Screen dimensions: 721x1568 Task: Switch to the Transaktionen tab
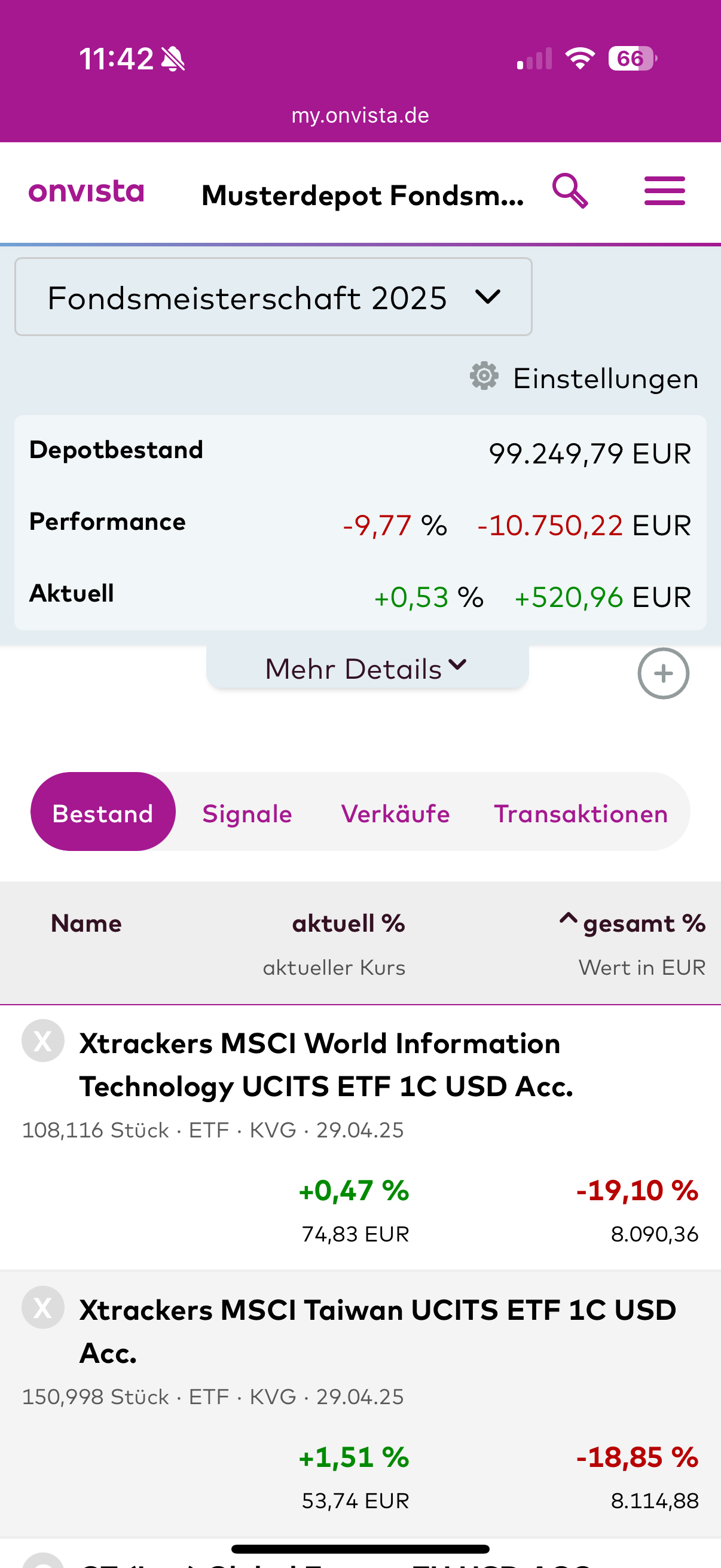(581, 813)
